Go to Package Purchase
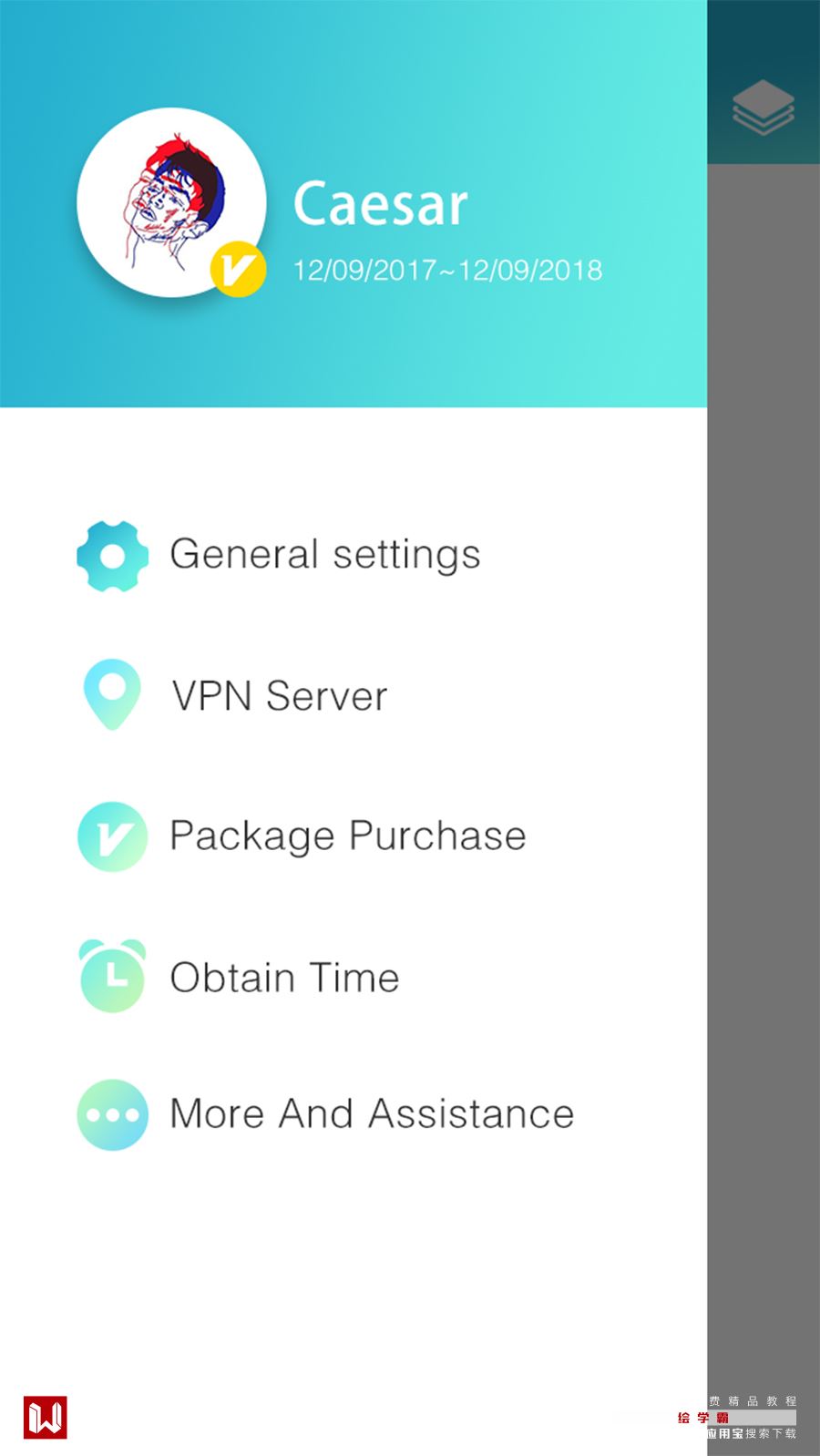This screenshot has width=820, height=1456. click(x=346, y=836)
